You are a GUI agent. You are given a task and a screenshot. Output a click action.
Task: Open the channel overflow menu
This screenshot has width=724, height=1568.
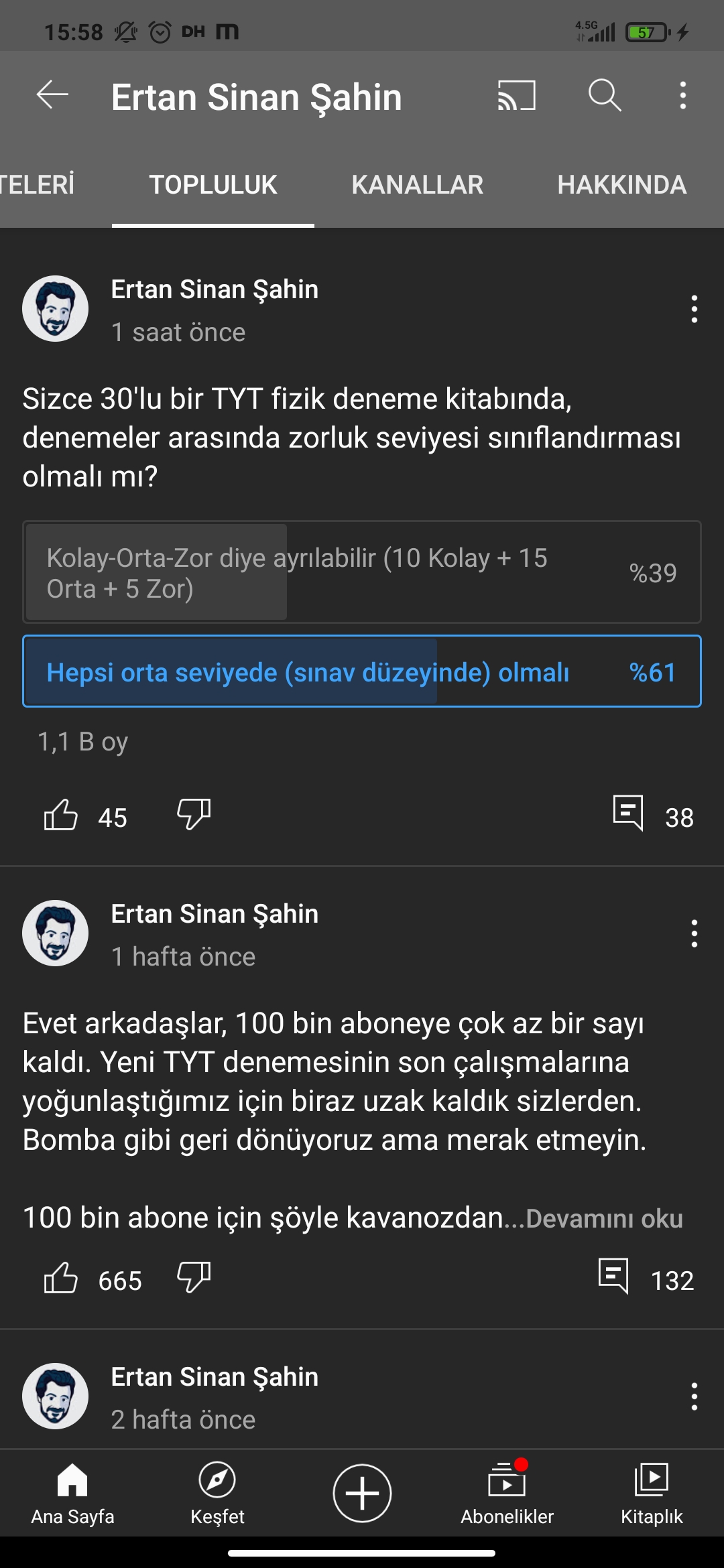pos(682,95)
